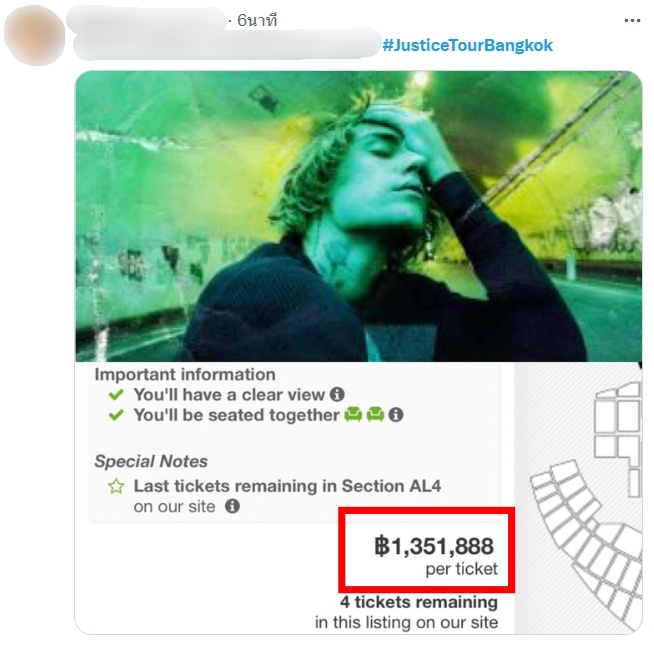Open the #JusticeTourBangkok hashtag
The height and width of the screenshot is (648, 654).
[x=467, y=46]
